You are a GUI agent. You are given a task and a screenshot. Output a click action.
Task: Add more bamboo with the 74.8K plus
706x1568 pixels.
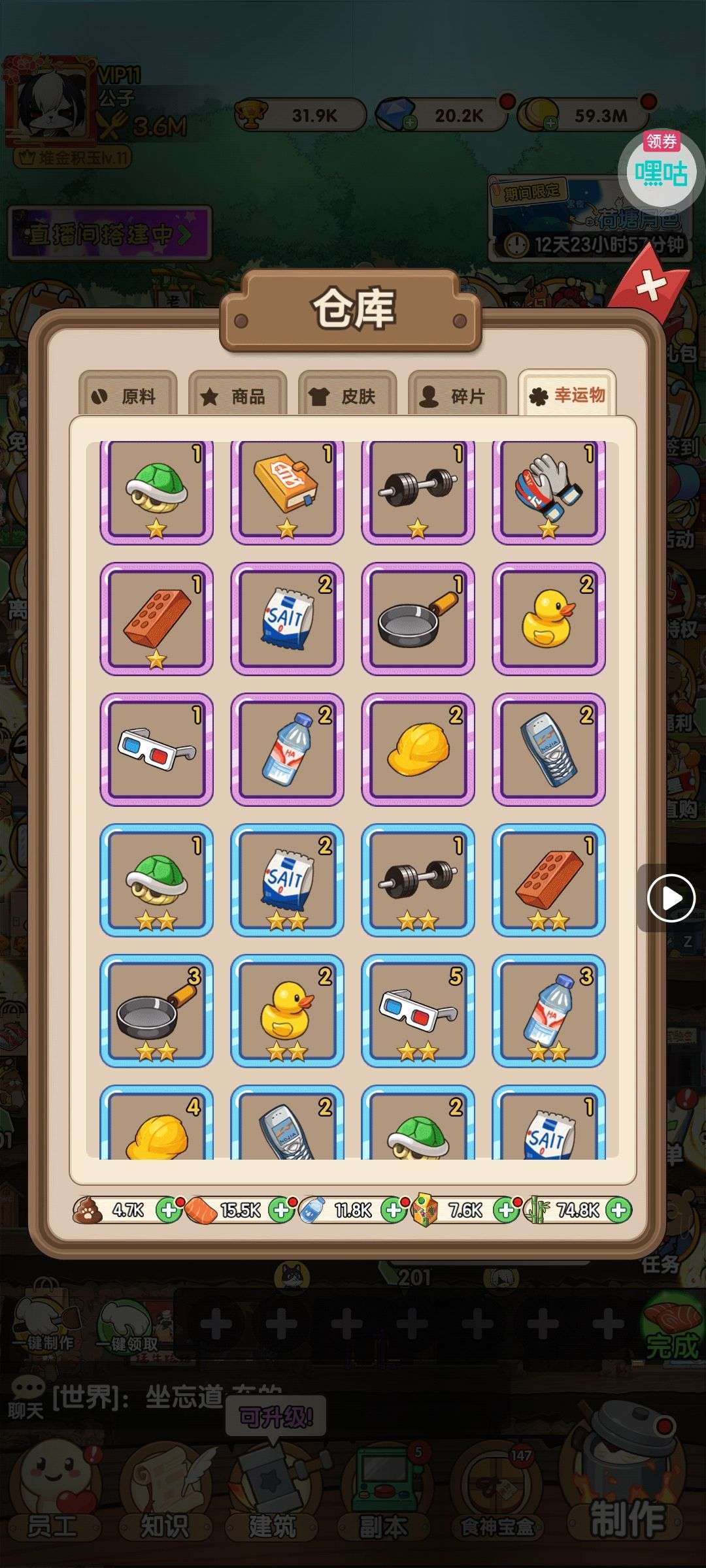click(618, 1211)
